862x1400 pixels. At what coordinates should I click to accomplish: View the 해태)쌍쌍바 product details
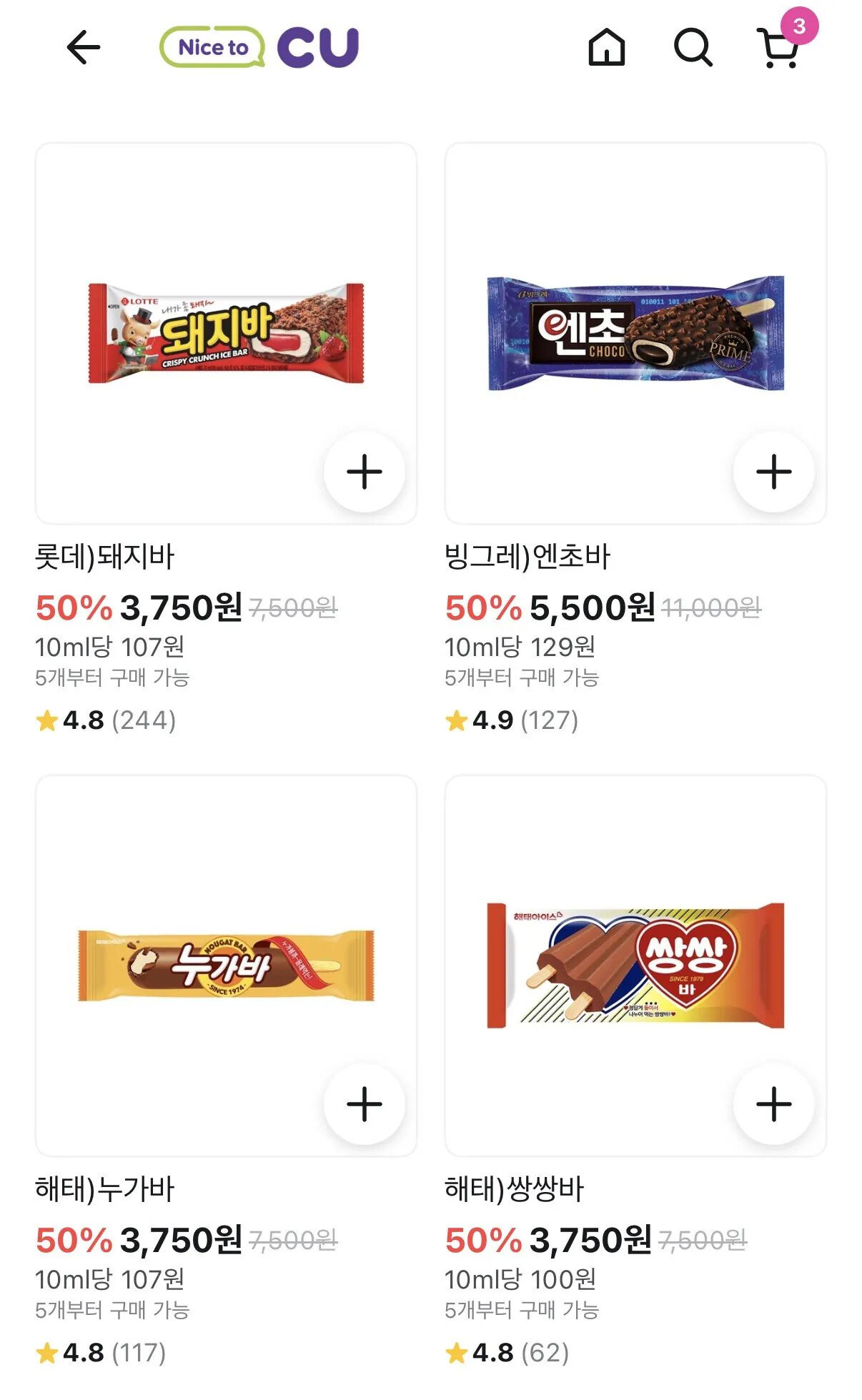635,965
